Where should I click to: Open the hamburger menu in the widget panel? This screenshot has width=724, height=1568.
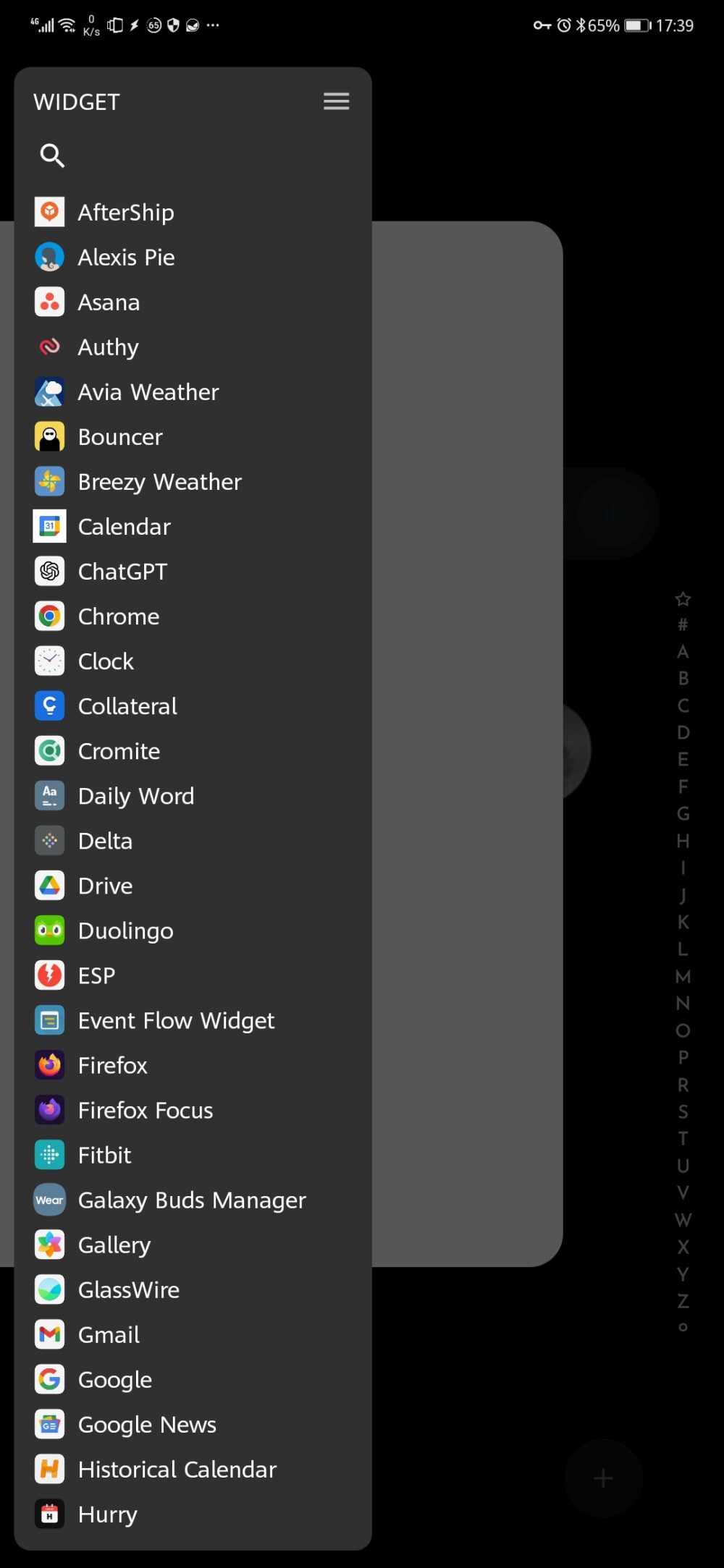click(336, 101)
